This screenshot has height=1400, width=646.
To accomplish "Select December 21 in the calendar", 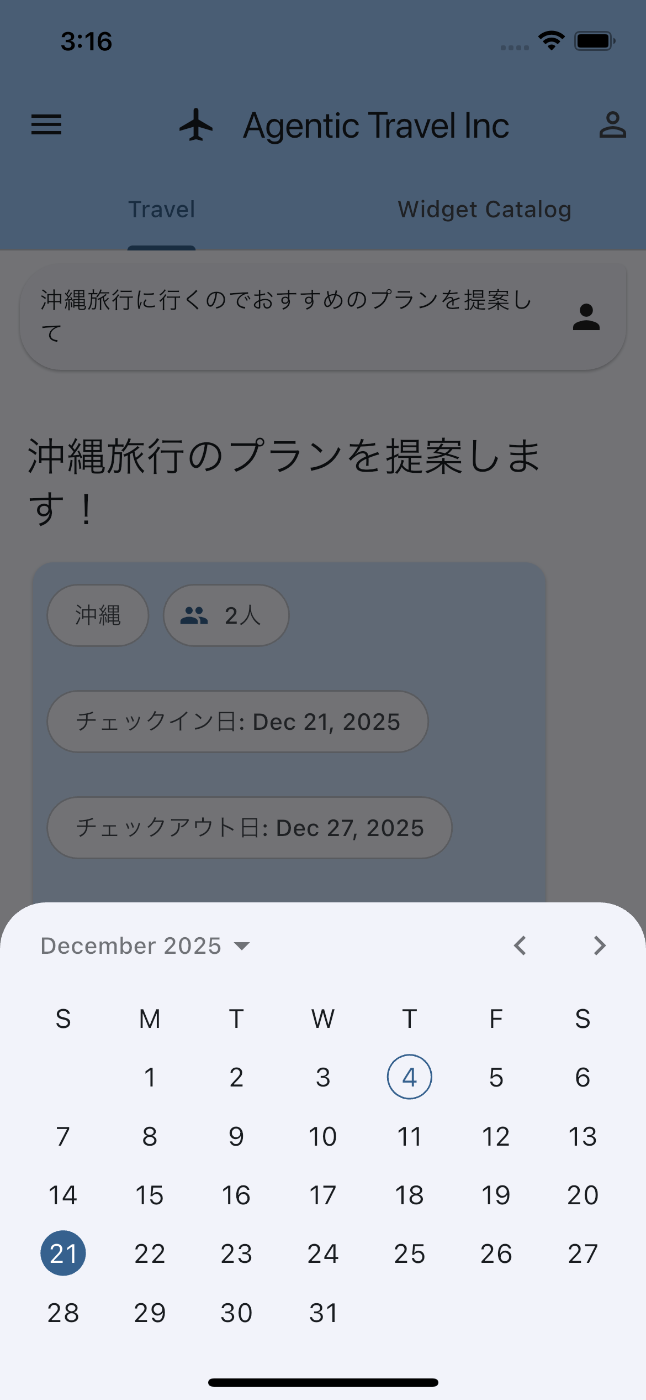I will (63, 1254).
